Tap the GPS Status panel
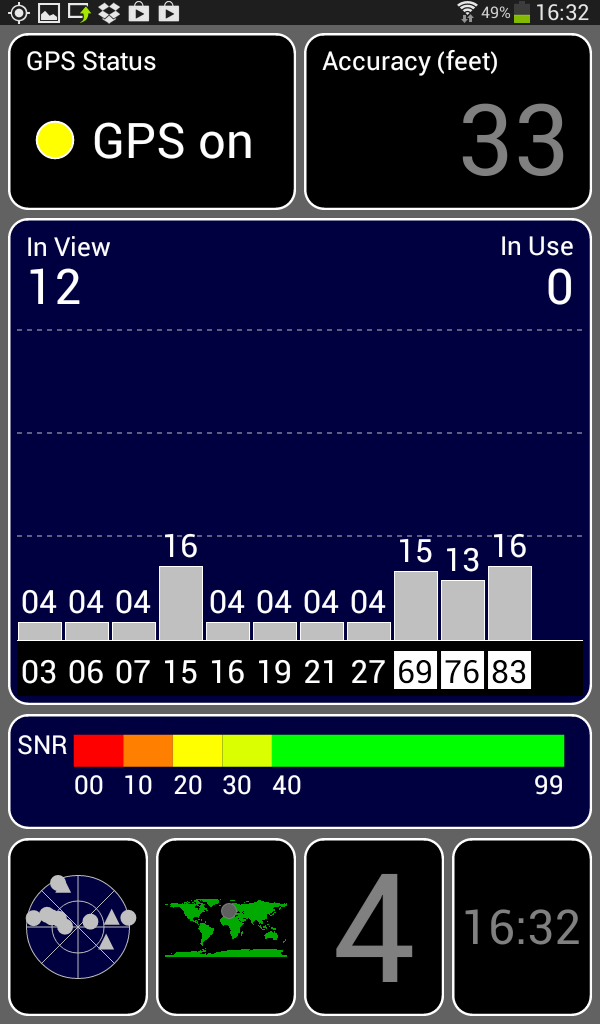The image size is (600, 1024). tap(152, 121)
